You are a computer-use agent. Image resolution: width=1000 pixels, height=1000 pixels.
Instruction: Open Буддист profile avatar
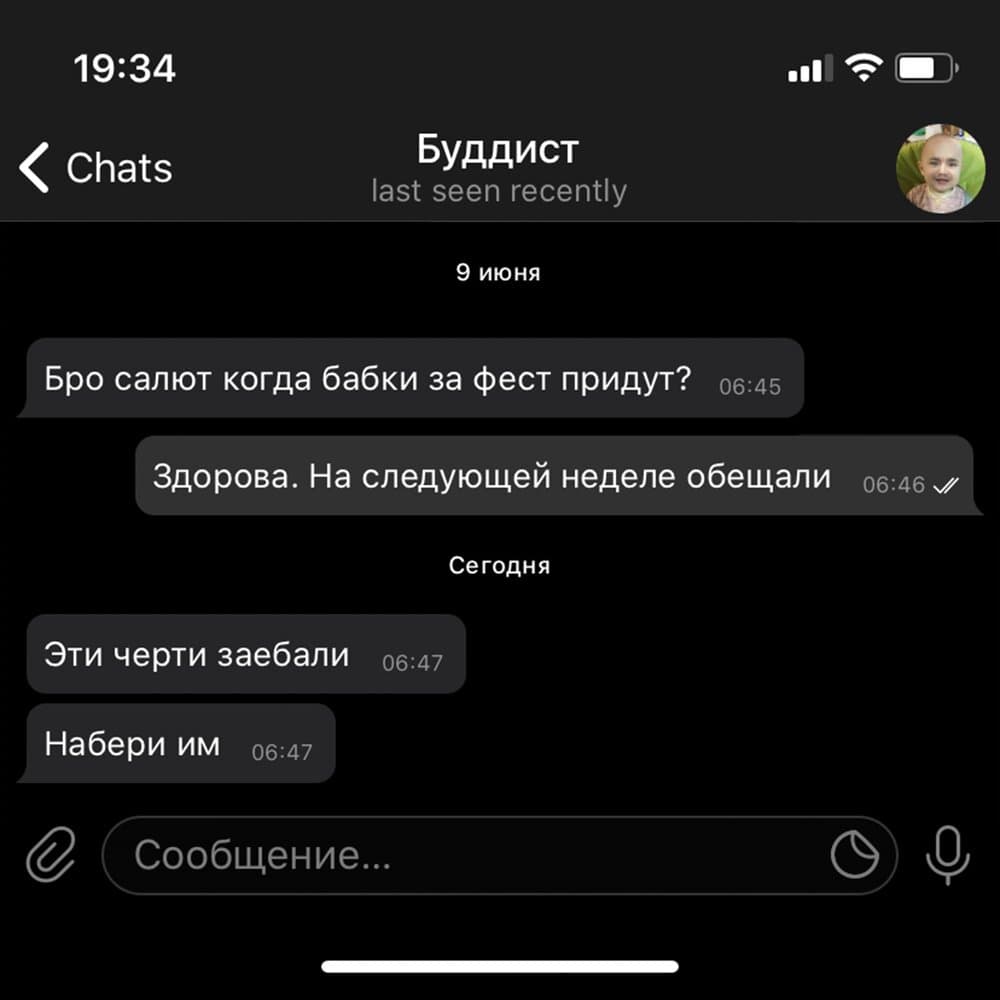pos(940,168)
